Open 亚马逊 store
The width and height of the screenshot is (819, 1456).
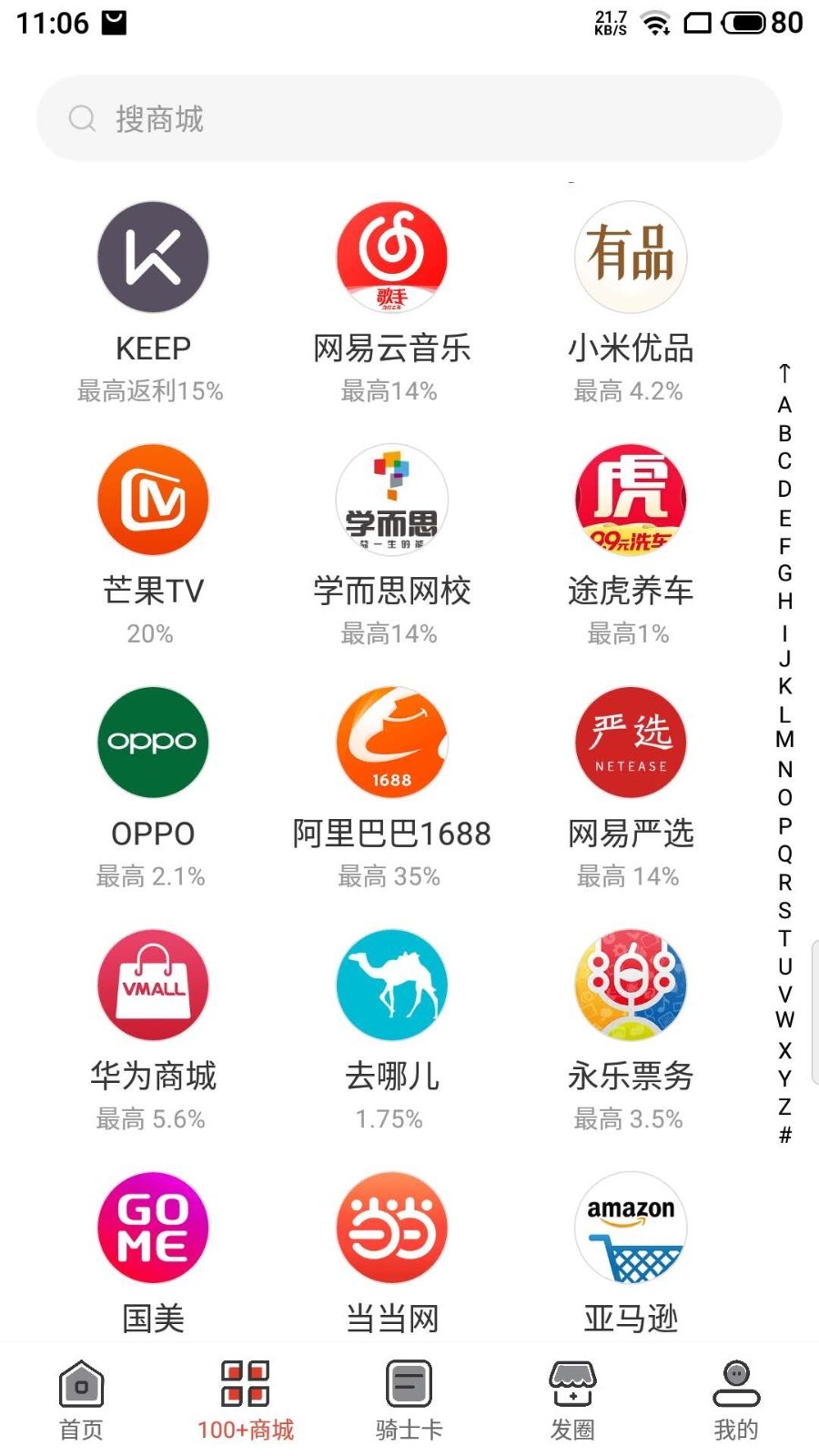click(630, 1228)
